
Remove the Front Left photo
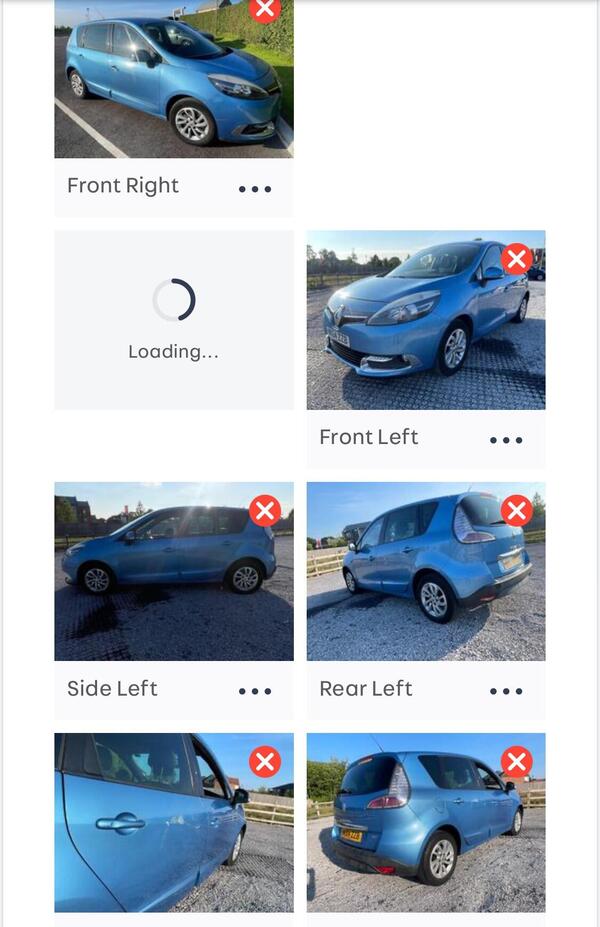pyautogui.click(x=516, y=260)
